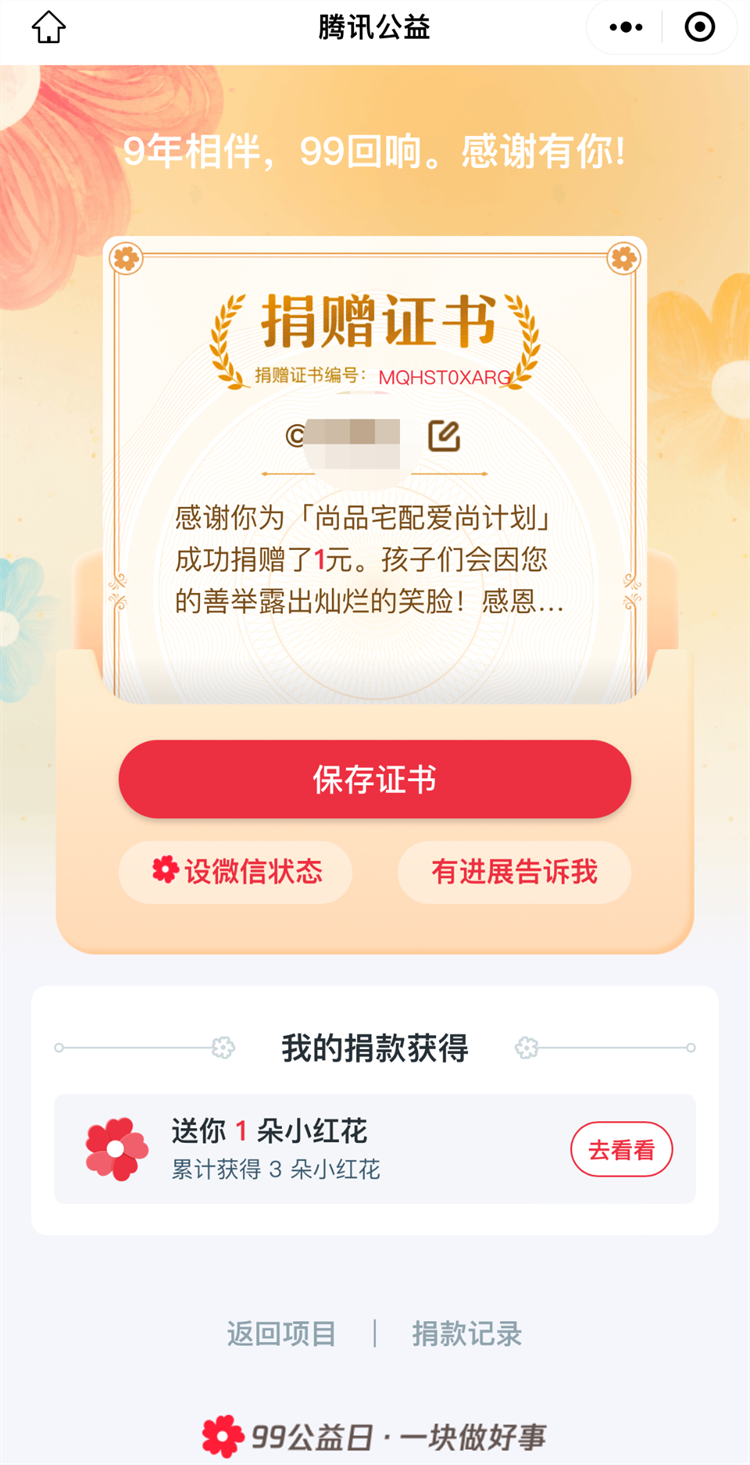This screenshot has width=750, height=1465.
Task: Tap 去看看 to view small red flowers
Action: tap(621, 1150)
